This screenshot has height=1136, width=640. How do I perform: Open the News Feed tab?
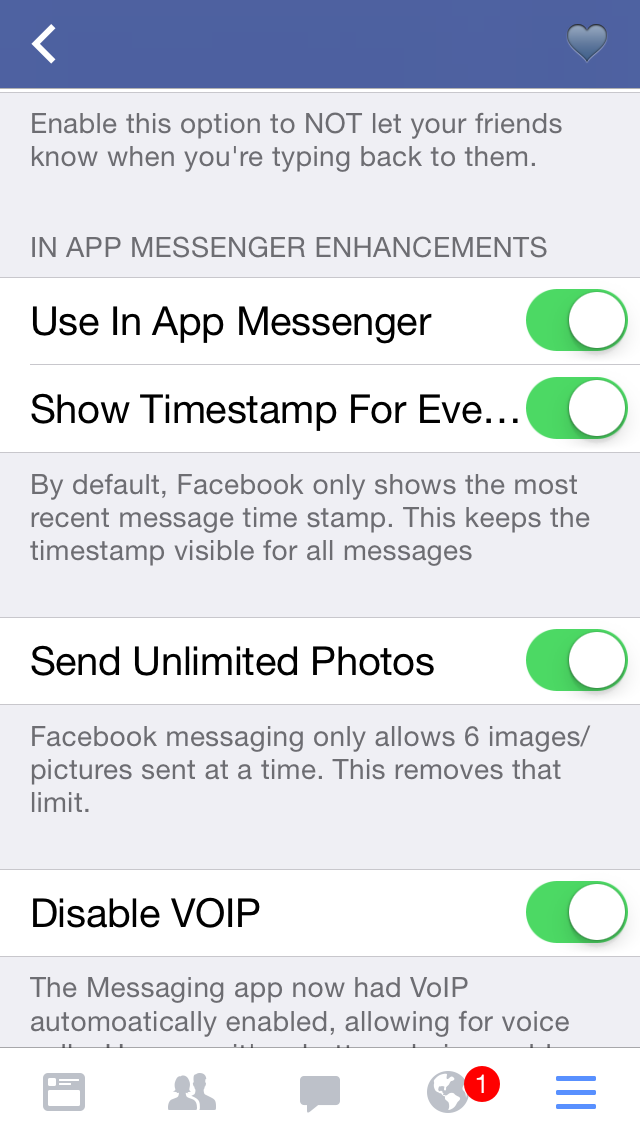click(x=64, y=1092)
